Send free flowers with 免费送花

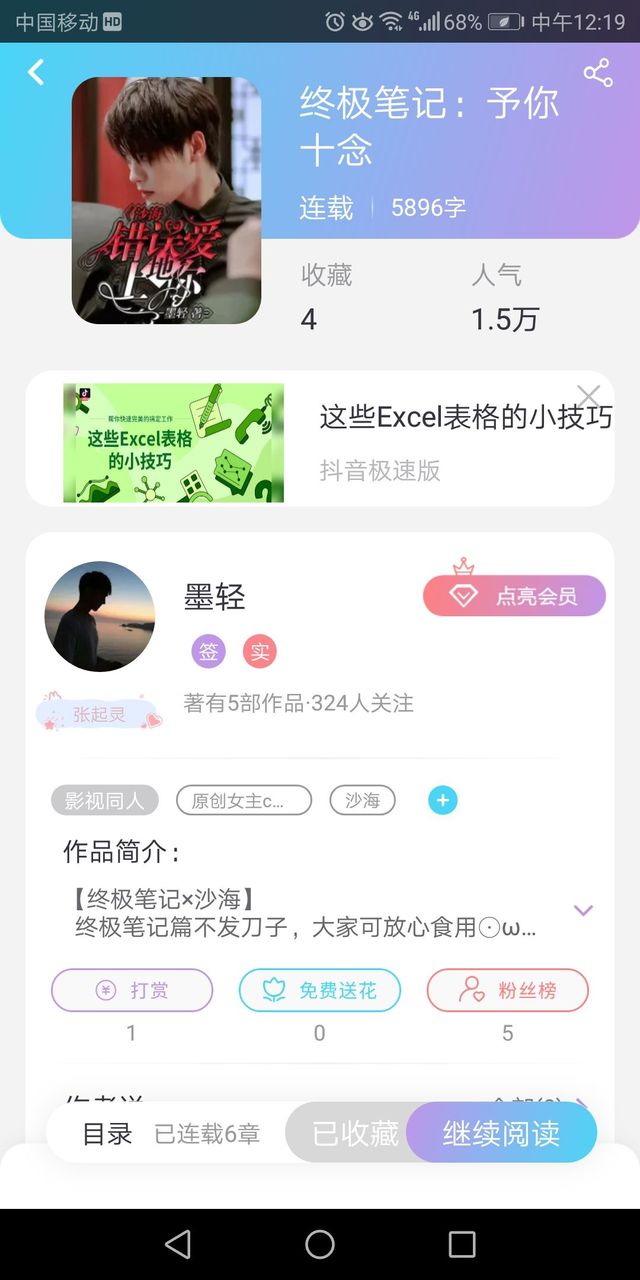(320, 991)
